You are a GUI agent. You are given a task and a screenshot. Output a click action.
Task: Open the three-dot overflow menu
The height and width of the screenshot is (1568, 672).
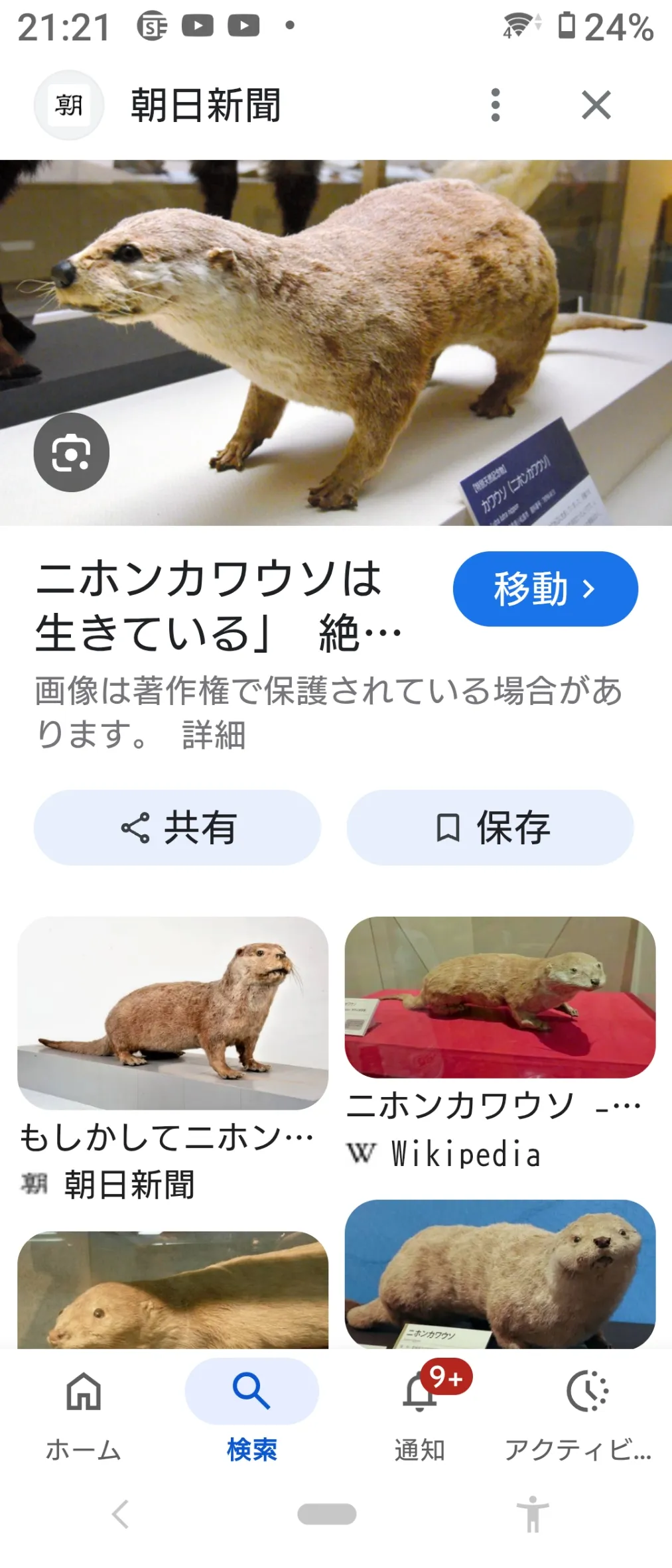tap(495, 105)
